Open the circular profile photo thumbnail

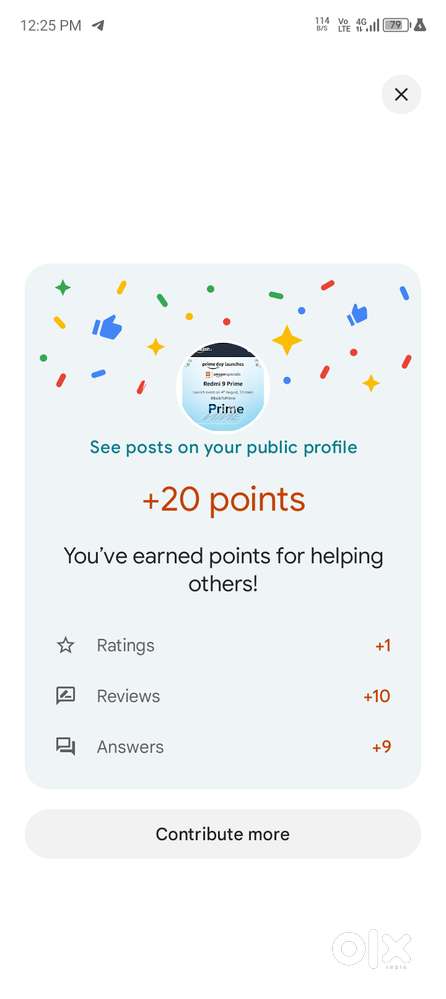click(x=223, y=387)
